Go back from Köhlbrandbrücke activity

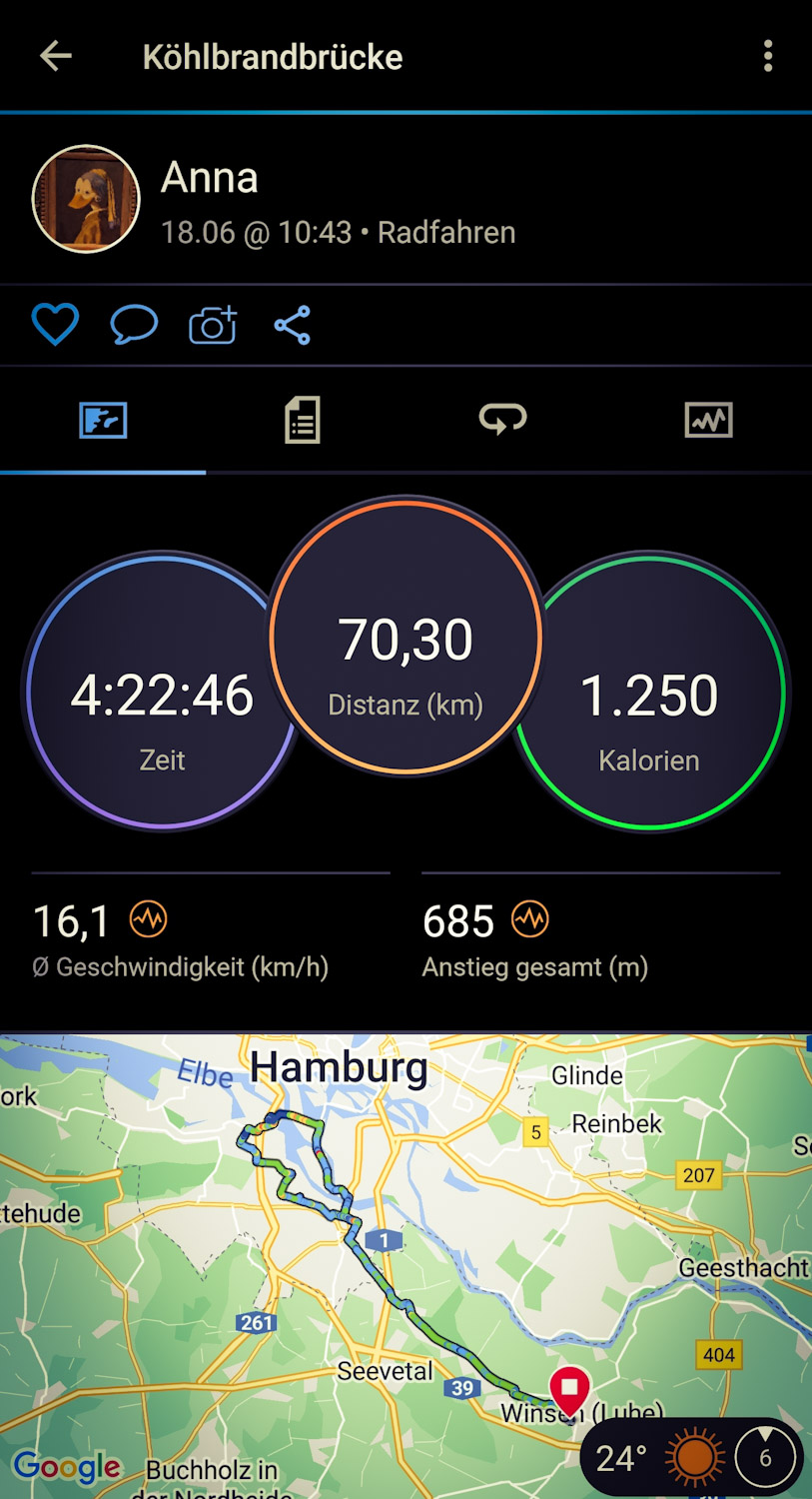coord(56,56)
